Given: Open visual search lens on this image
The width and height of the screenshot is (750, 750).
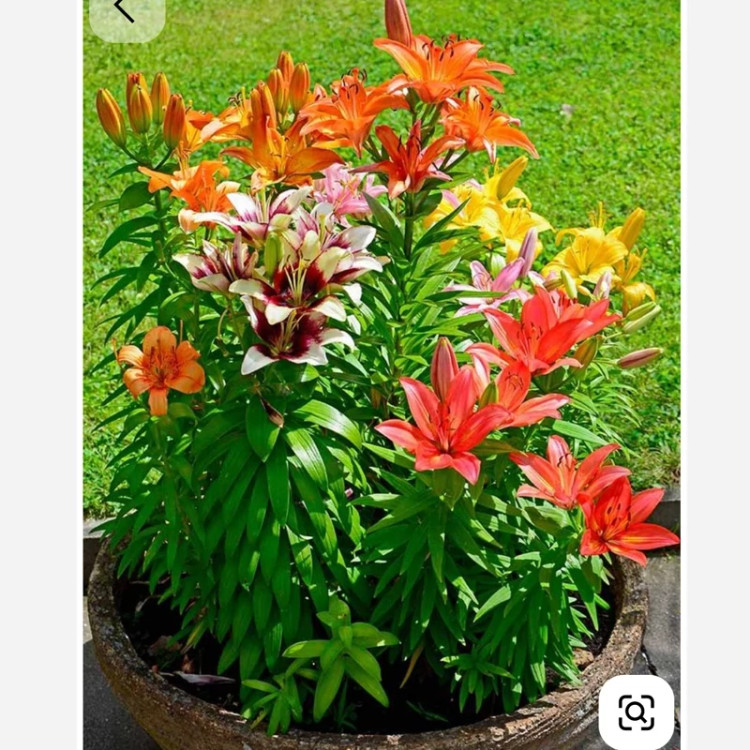Looking at the screenshot, I should pyautogui.click(x=636, y=712).
